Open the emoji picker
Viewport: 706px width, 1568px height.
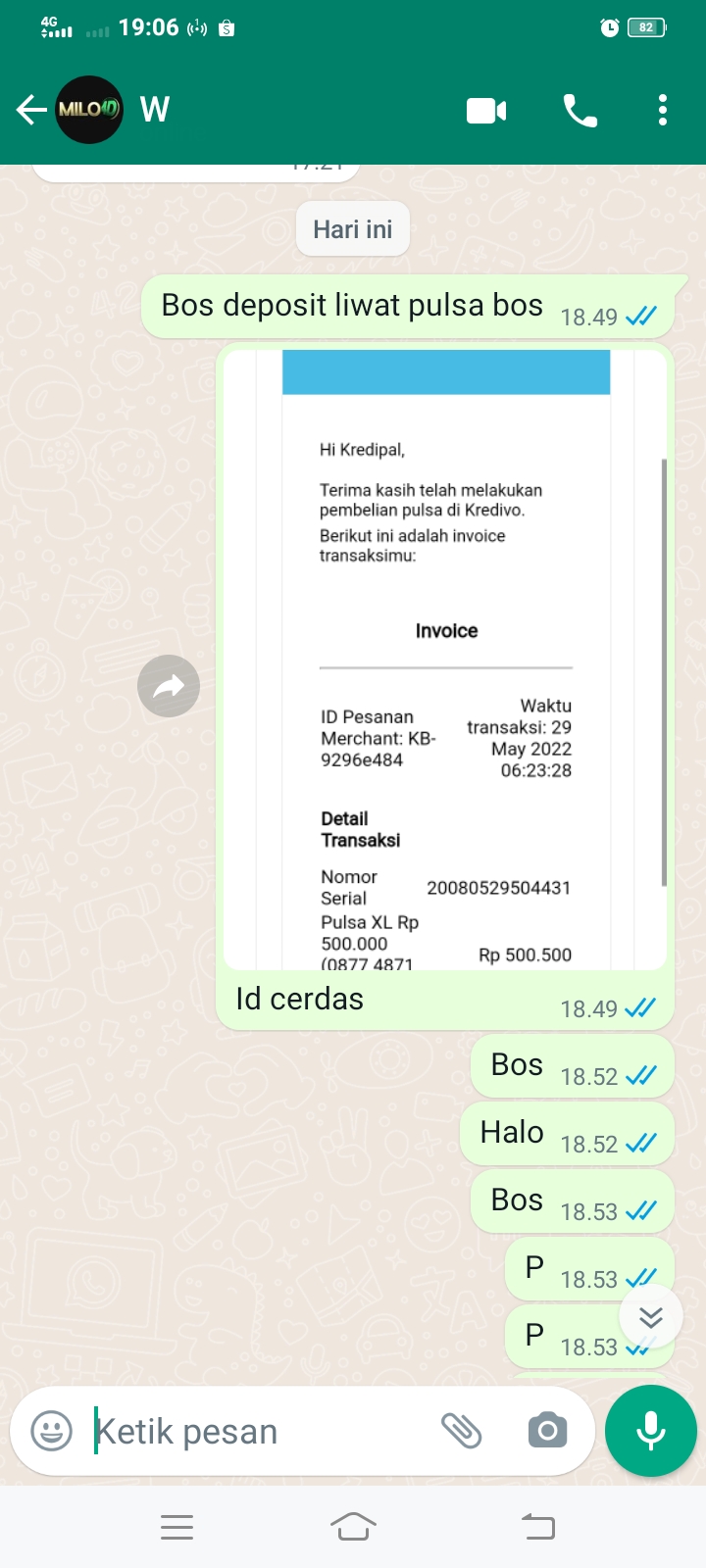pyautogui.click(x=52, y=1431)
